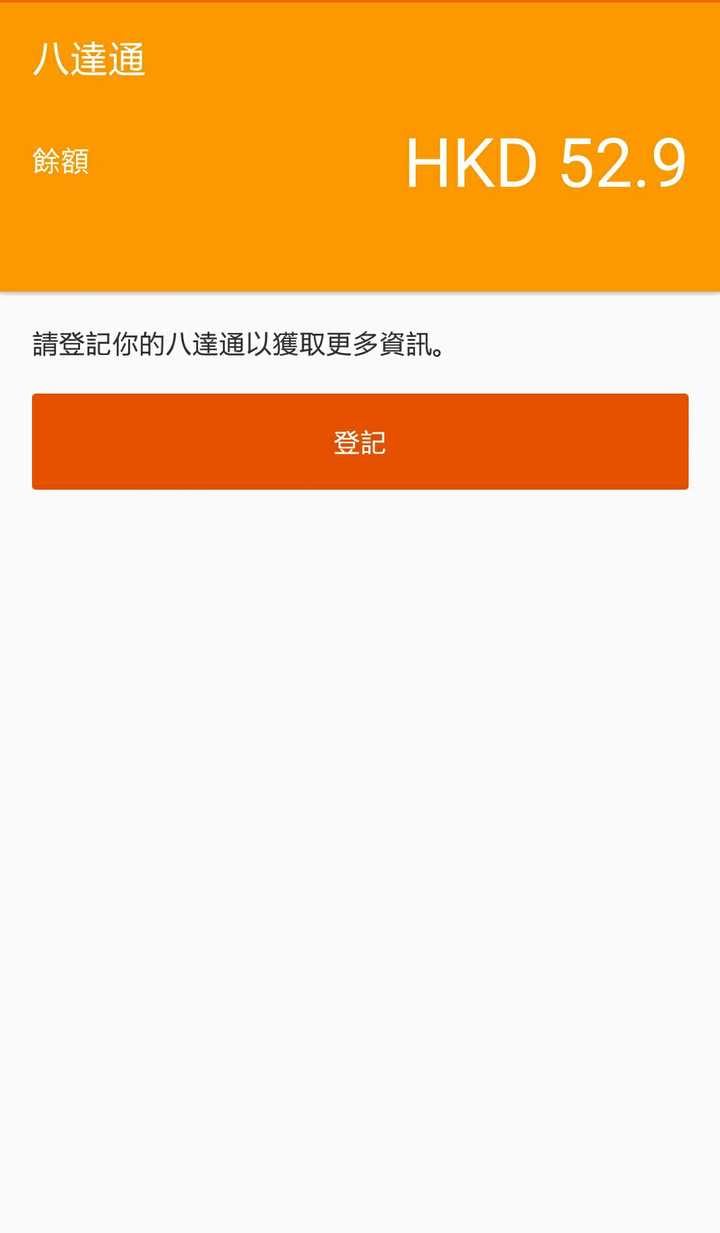
Task: Click the white content area below header
Action: click(360, 700)
